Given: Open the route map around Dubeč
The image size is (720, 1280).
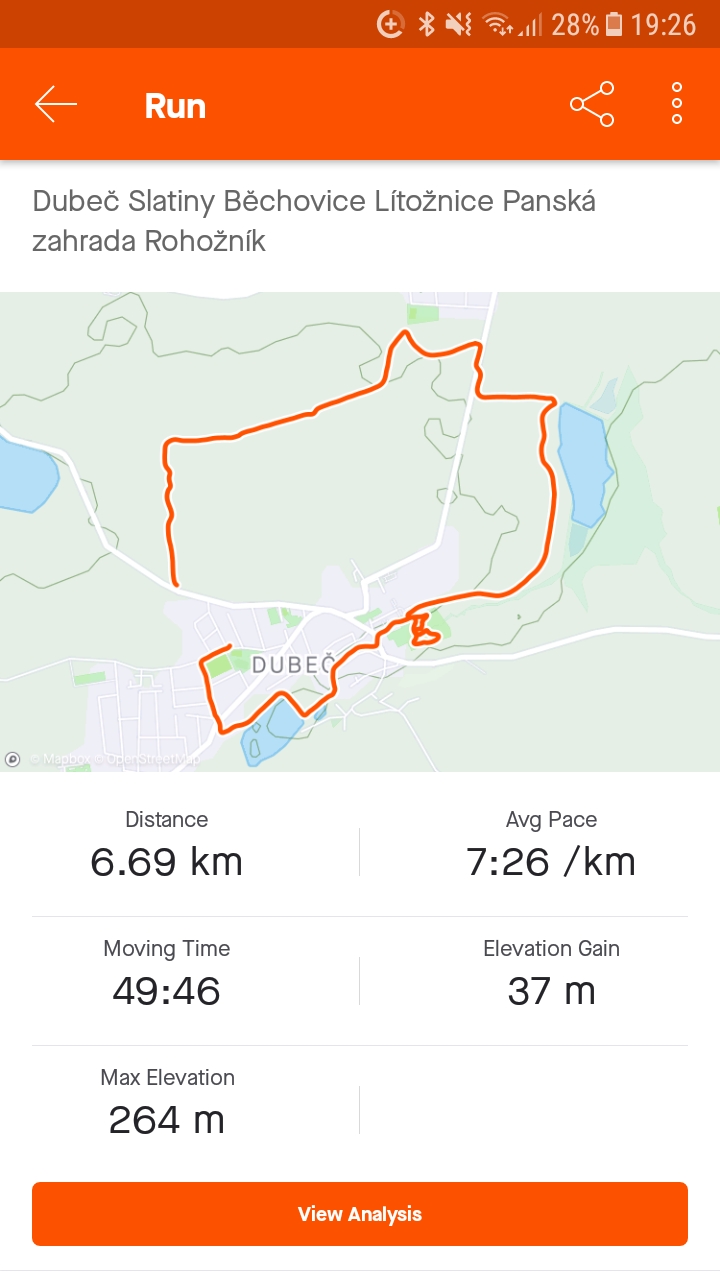Looking at the screenshot, I should [360, 532].
